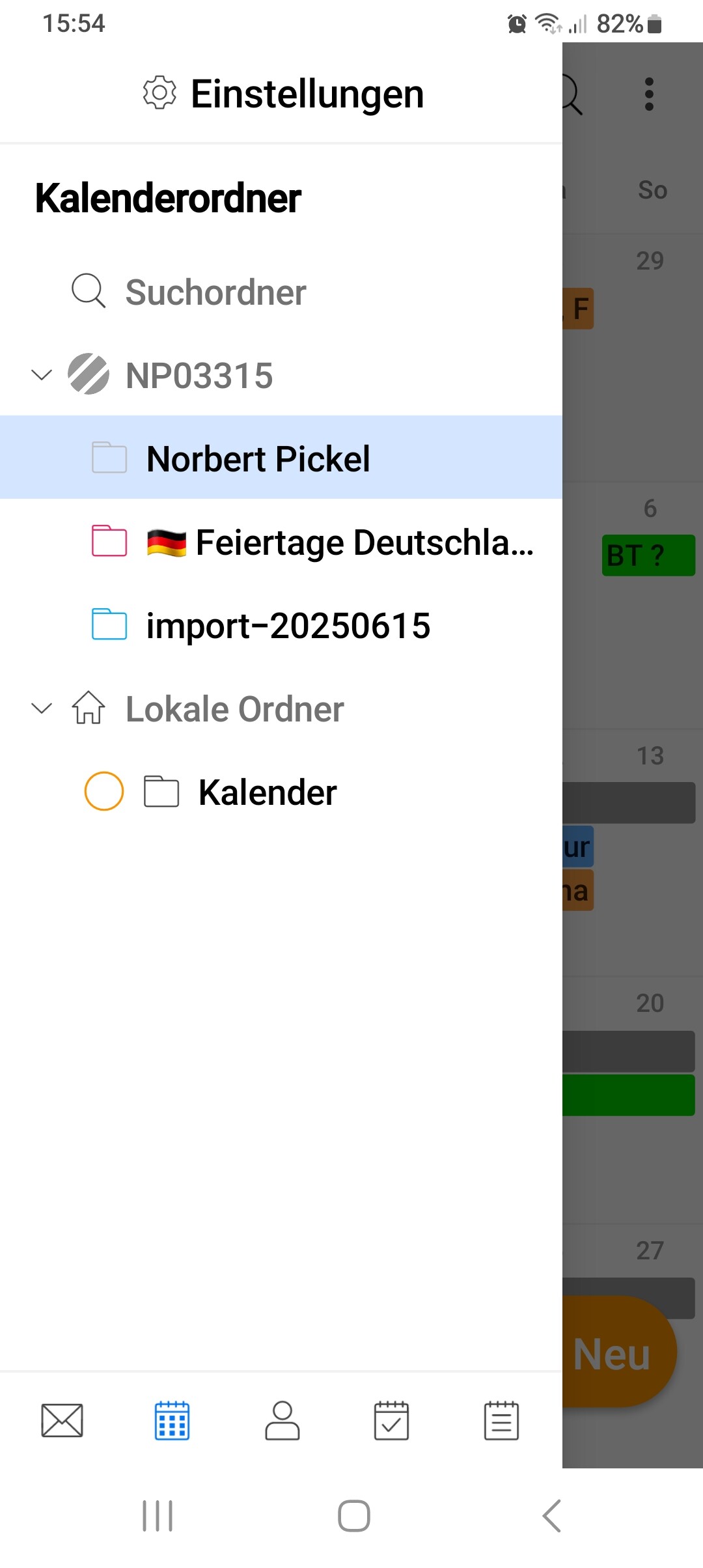
Task: Toggle the orange circle beside Kalender
Action: tap(104, 791)
